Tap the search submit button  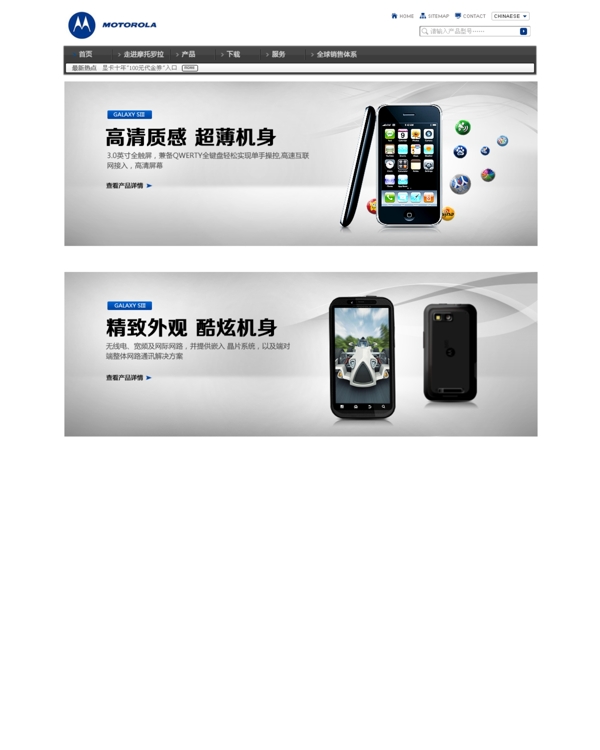pyautogui.click(x=523, y=31)
